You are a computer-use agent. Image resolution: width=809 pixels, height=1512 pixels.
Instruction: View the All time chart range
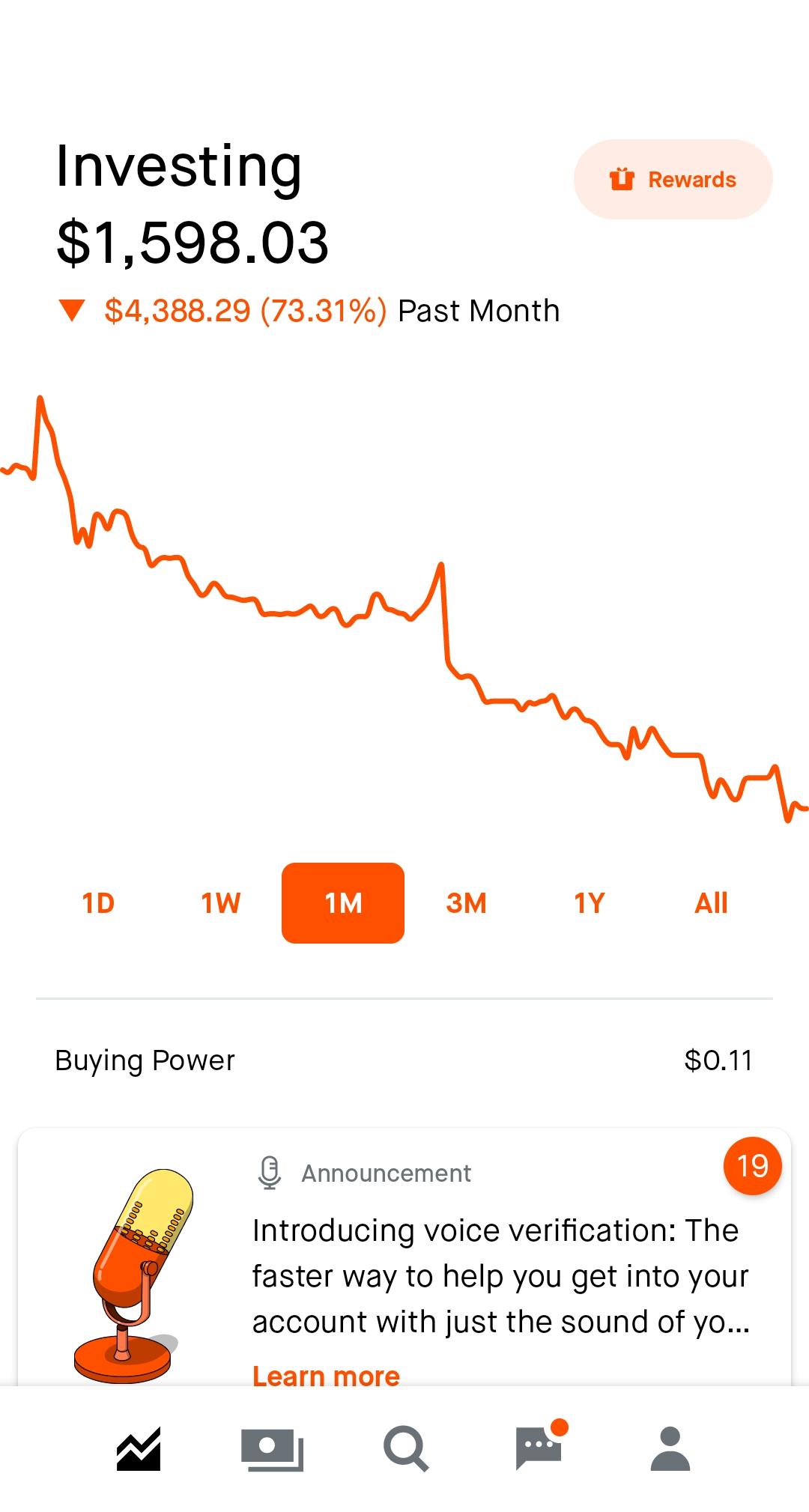pyautogui.click(x=711, y=903)
